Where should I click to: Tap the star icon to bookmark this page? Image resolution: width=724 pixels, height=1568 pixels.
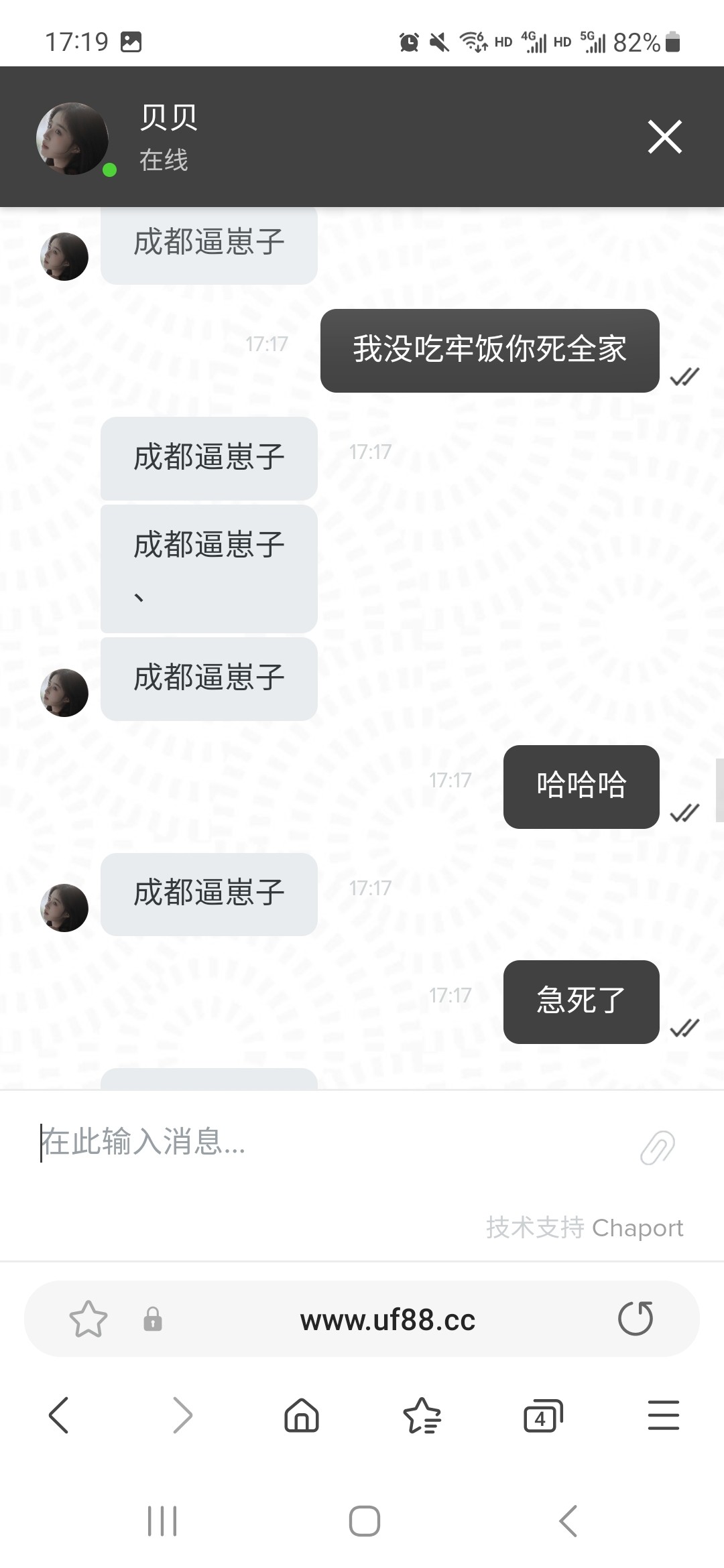coord(89,1319)
